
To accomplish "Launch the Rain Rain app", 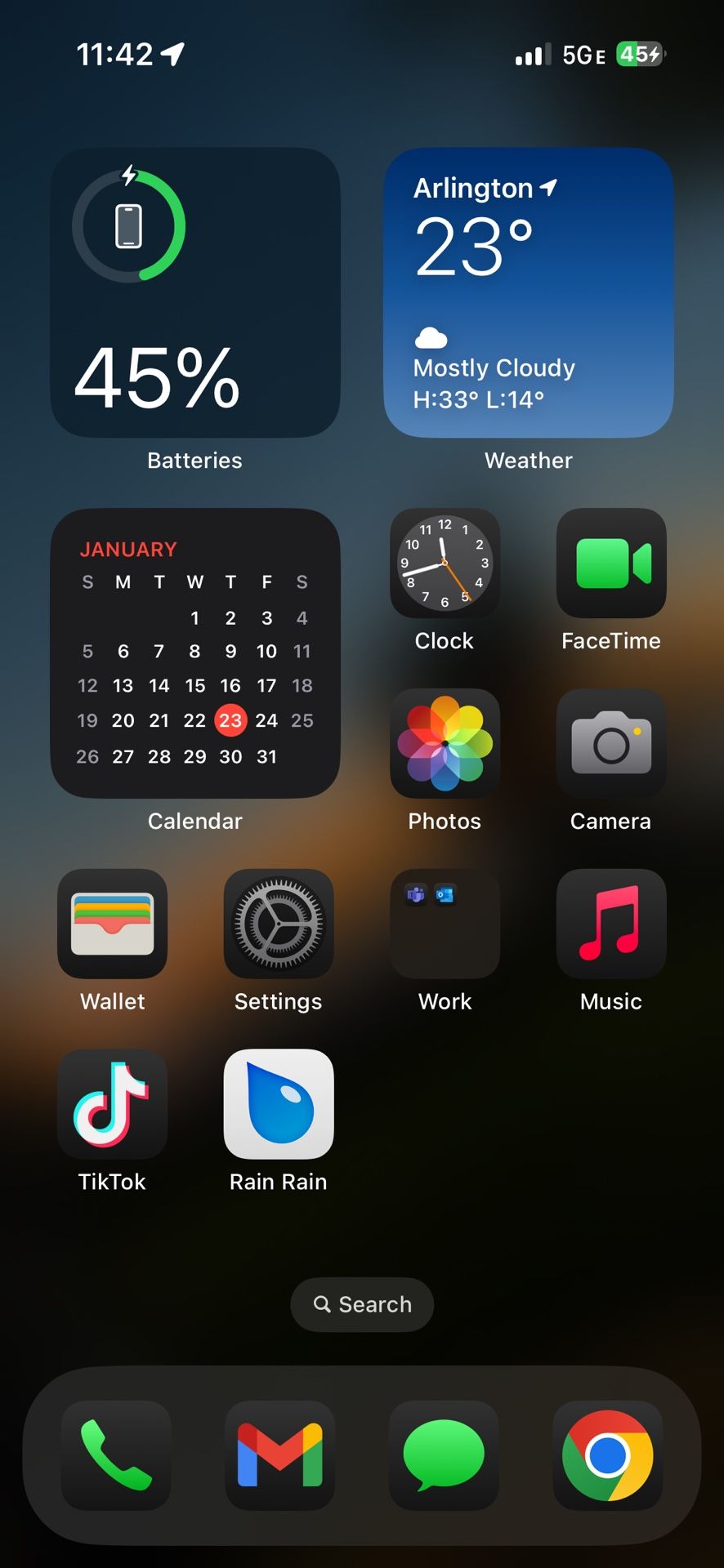I will click(279, 1104).
